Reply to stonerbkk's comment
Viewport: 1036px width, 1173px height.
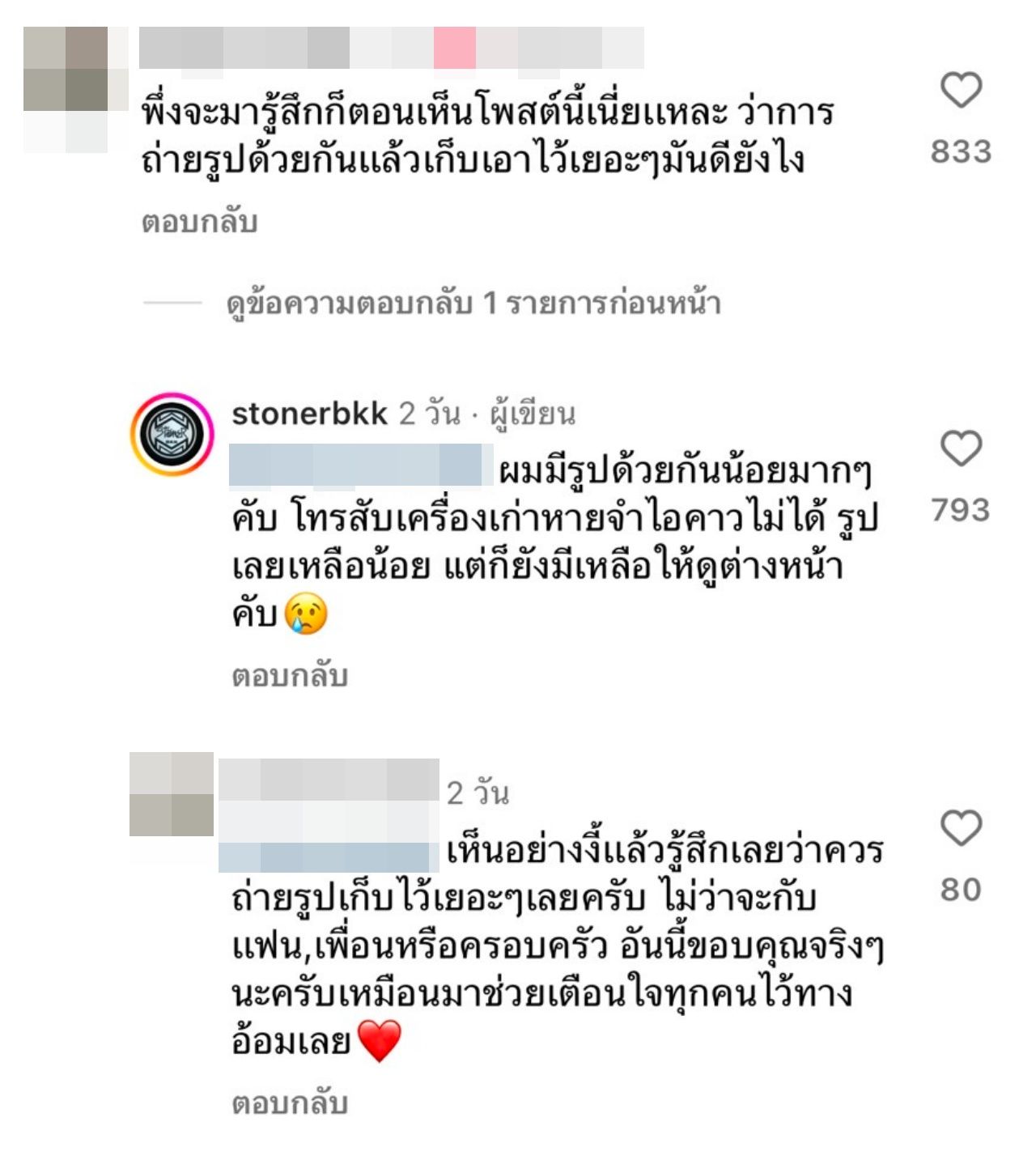tap(290, 675)
